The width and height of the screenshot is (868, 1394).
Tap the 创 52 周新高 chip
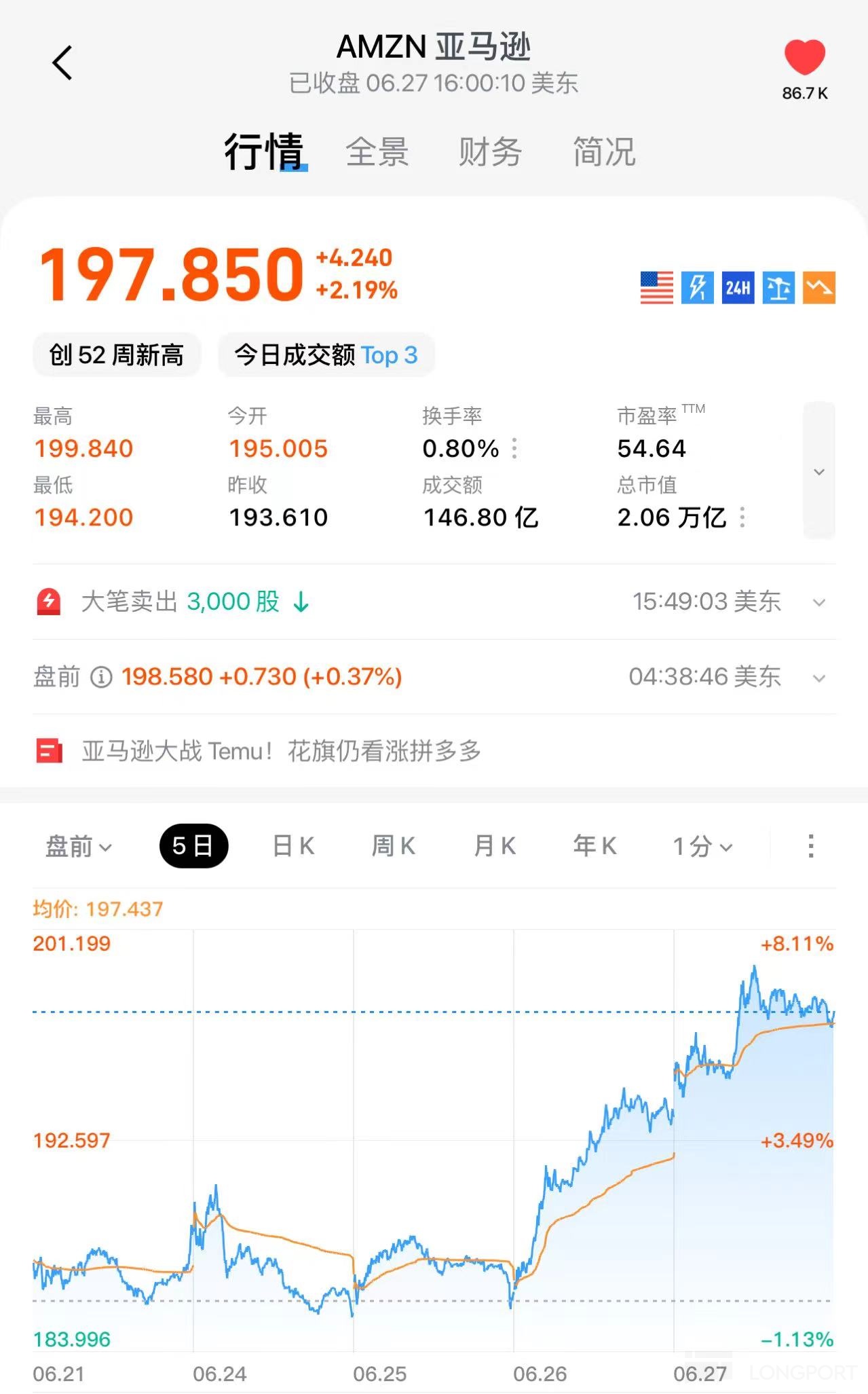[x=117, y=355]
